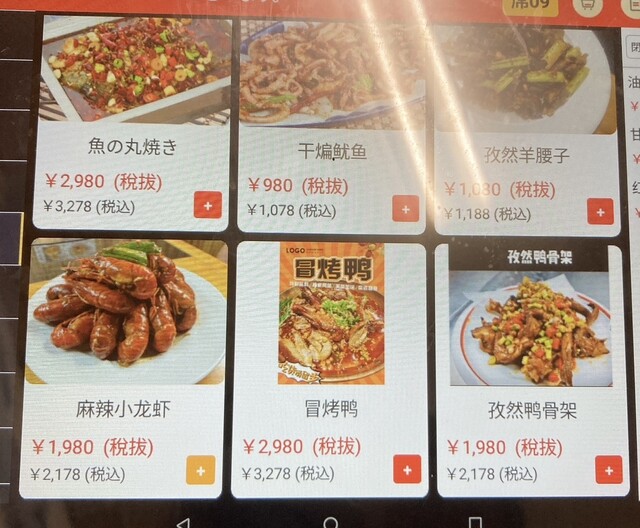640x528 pixels.
Task: Add 魚の丸焼き to the order
Action: 208,205
